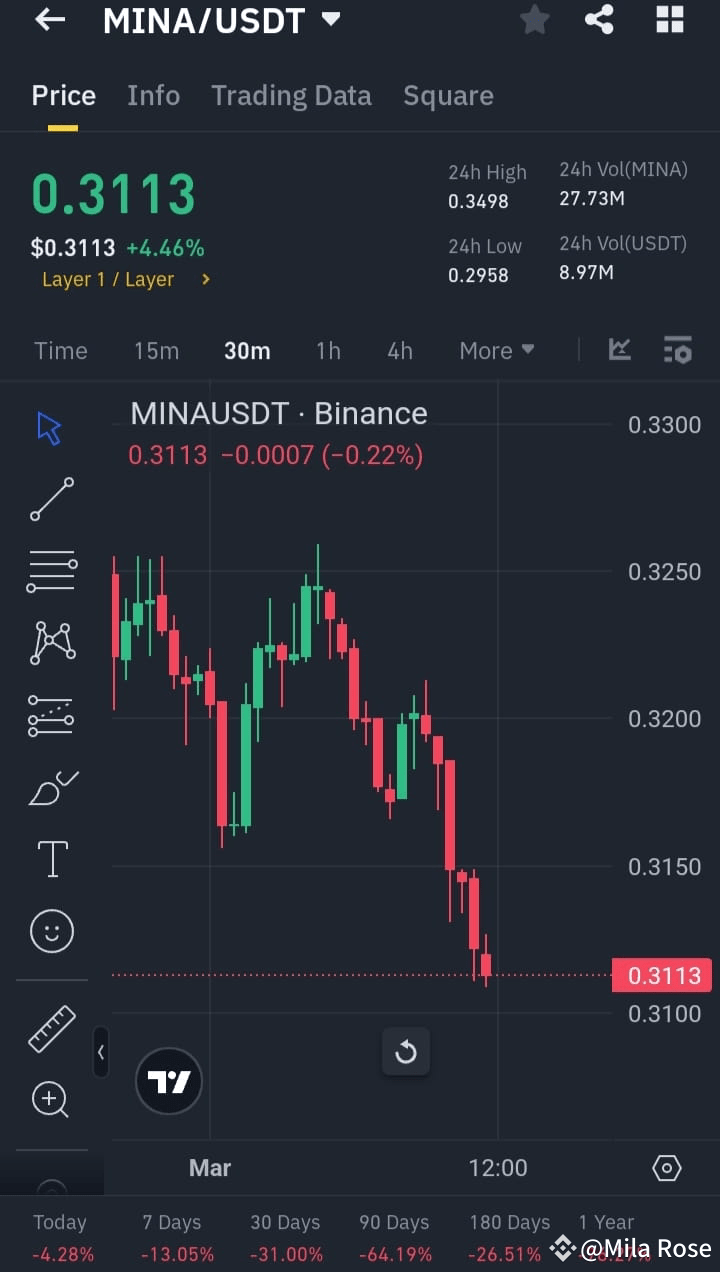The image size is (720, 1272).
Task: Open the magnifier zoom tool
Action: click(x=50, y=1098)
